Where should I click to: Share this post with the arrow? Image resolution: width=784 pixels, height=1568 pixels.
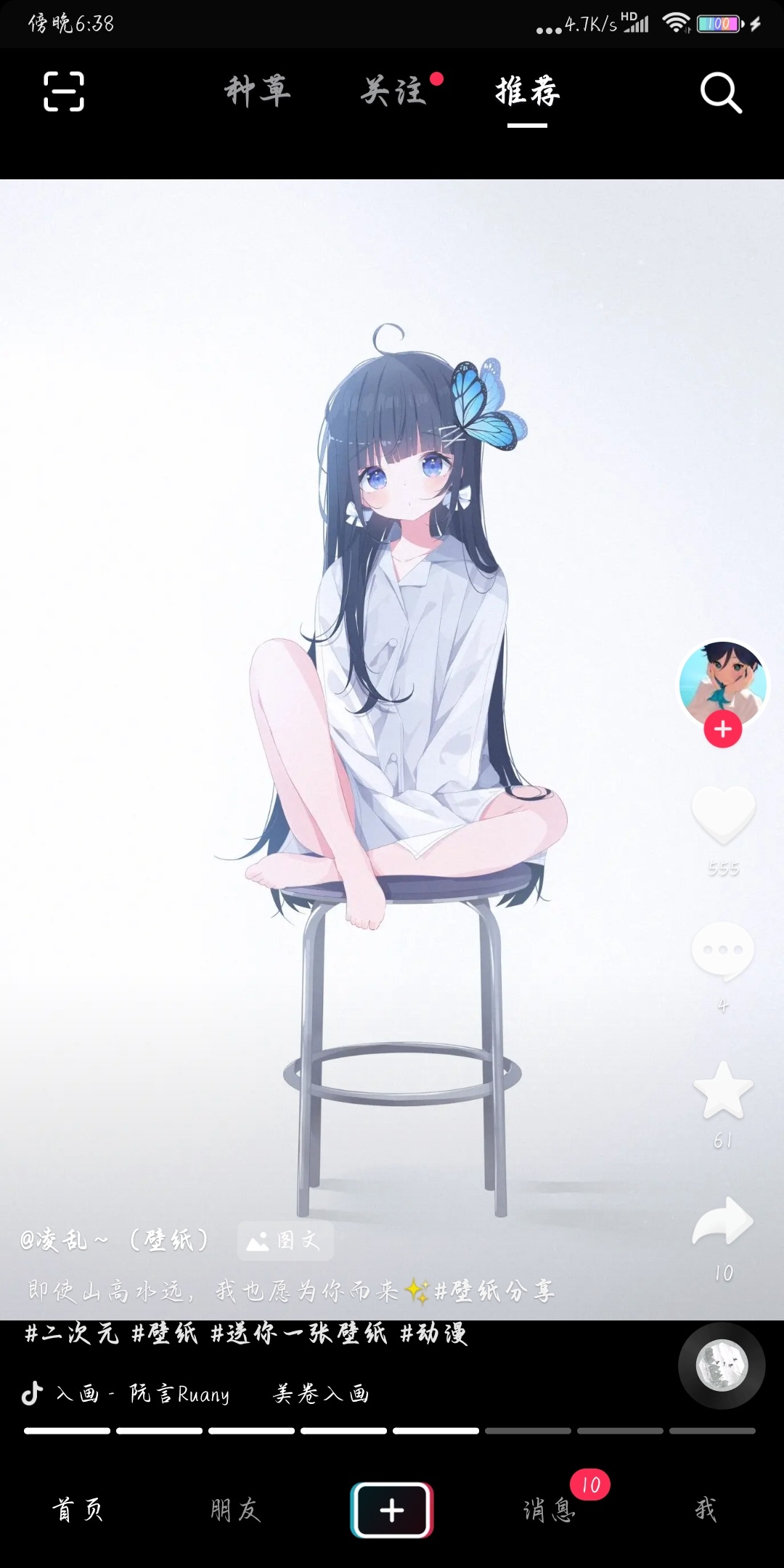tap(723, 1222)
